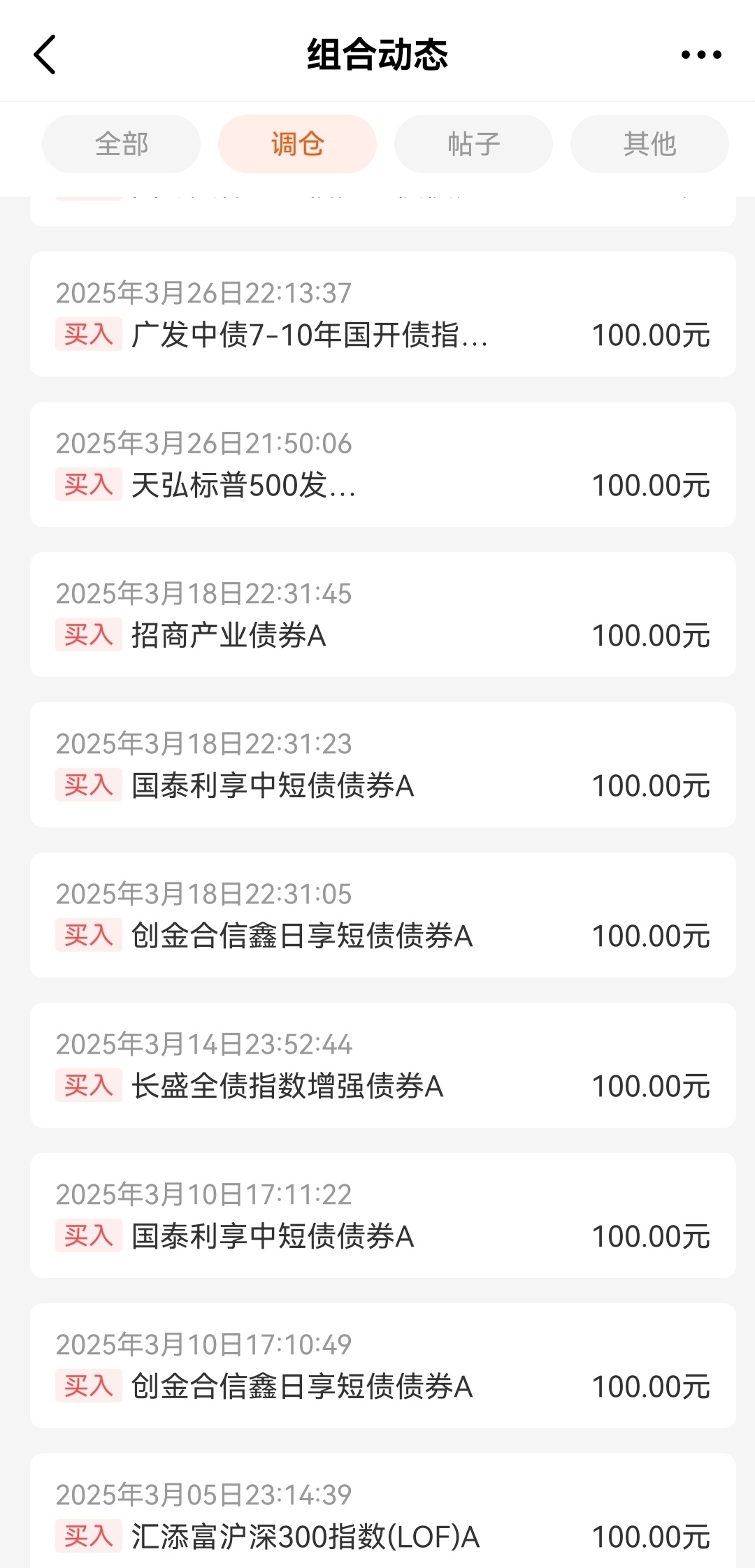755x1568 pixels.
Task: Open 国泰利享中短债债券A entry from 17:11:22
Action: (383, 1216)
